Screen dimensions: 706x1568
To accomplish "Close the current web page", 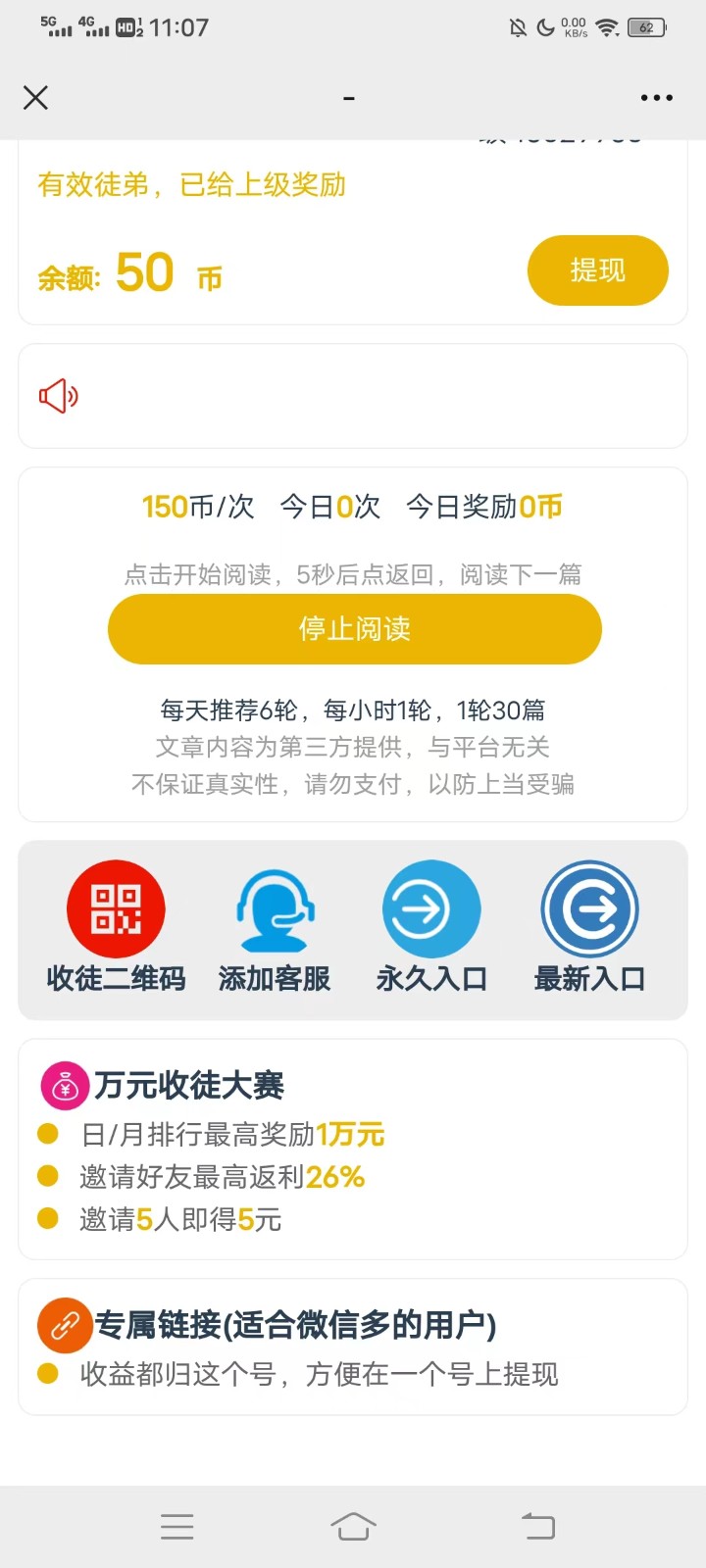I will click(x=35, y=97).
